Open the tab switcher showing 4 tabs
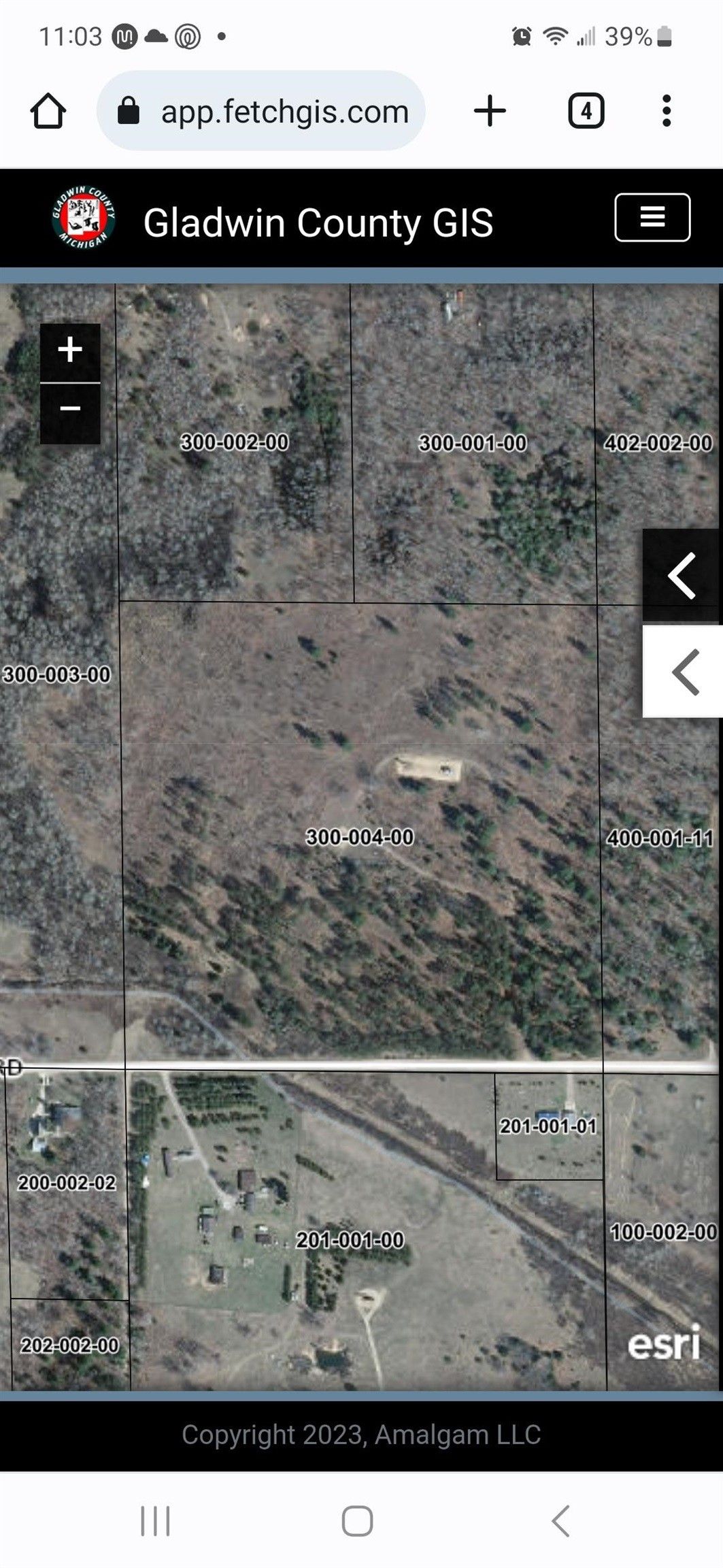The height and width of the screenshot is (1568, 723). click(x=586, y=110)
